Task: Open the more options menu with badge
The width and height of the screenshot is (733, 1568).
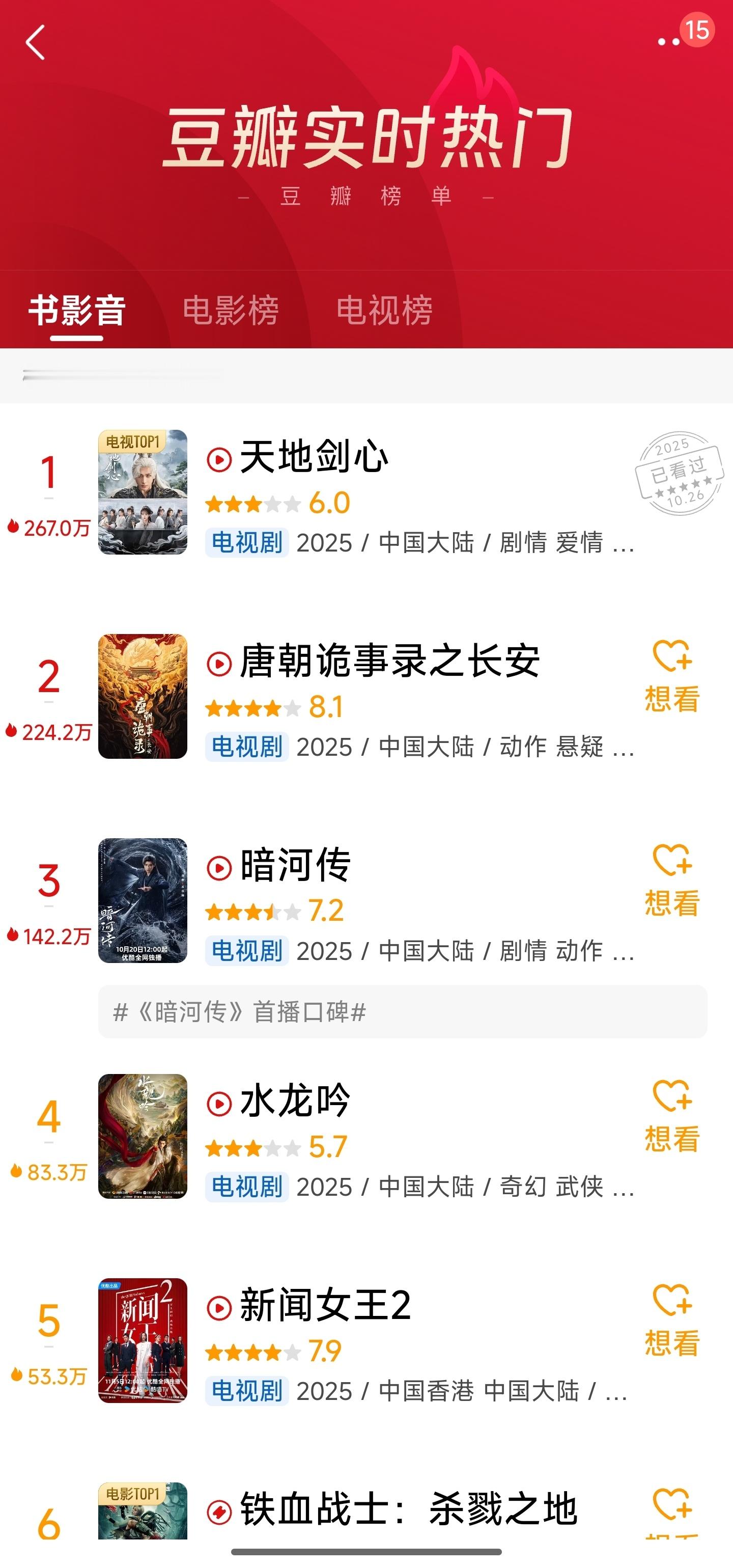Action: 669,41
